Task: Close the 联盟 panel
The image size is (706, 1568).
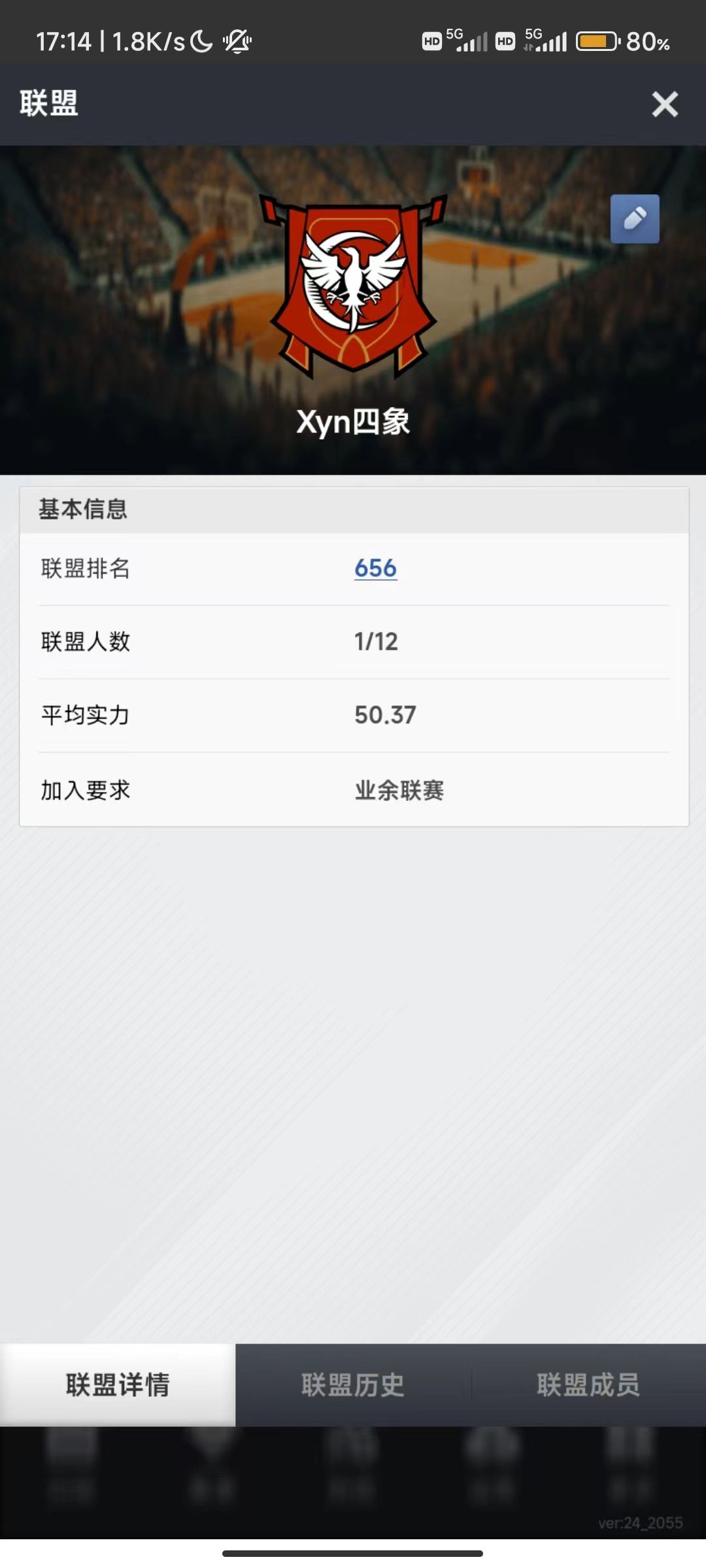Action: 665,104
